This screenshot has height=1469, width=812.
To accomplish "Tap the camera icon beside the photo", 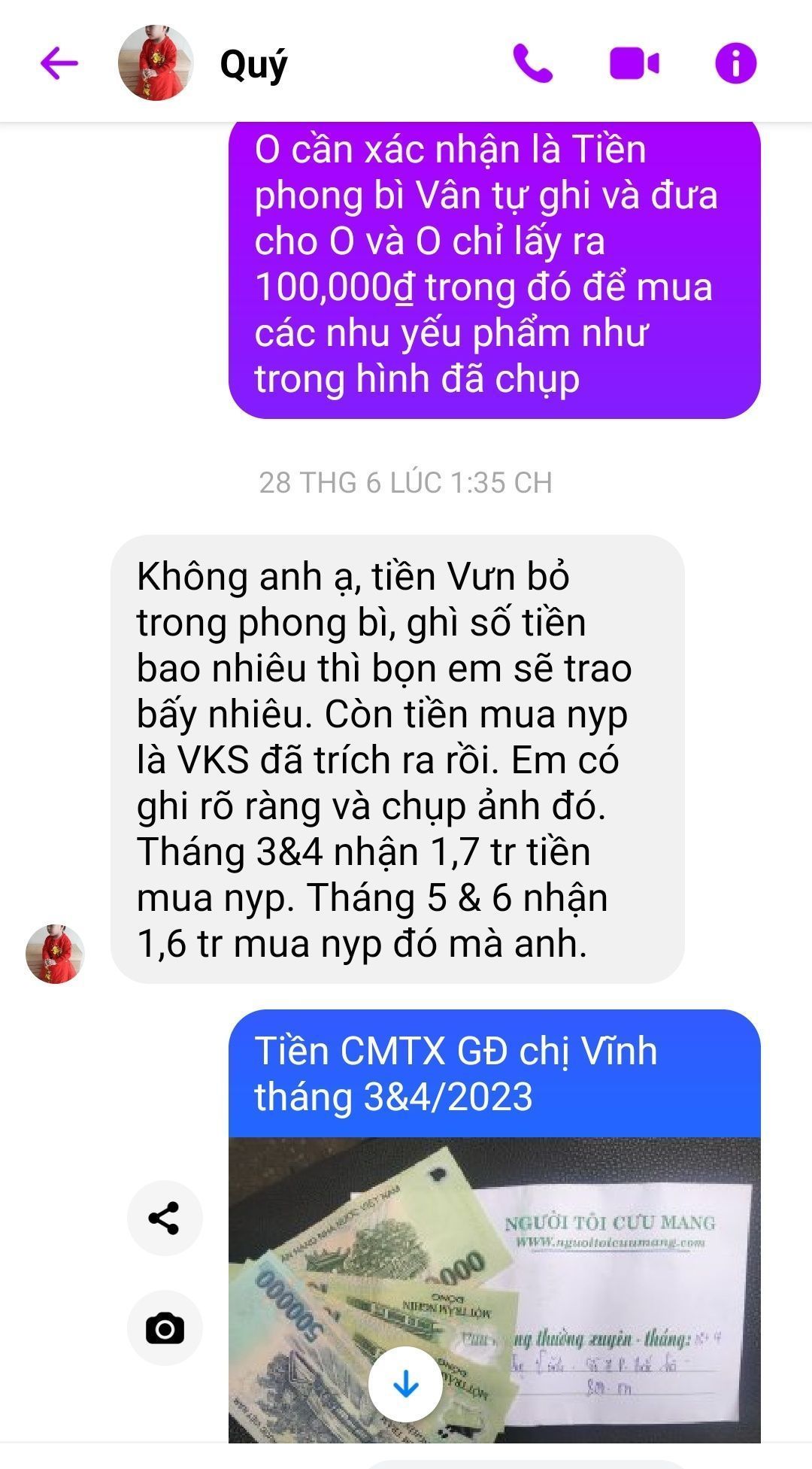I will tap(165, 1328).
